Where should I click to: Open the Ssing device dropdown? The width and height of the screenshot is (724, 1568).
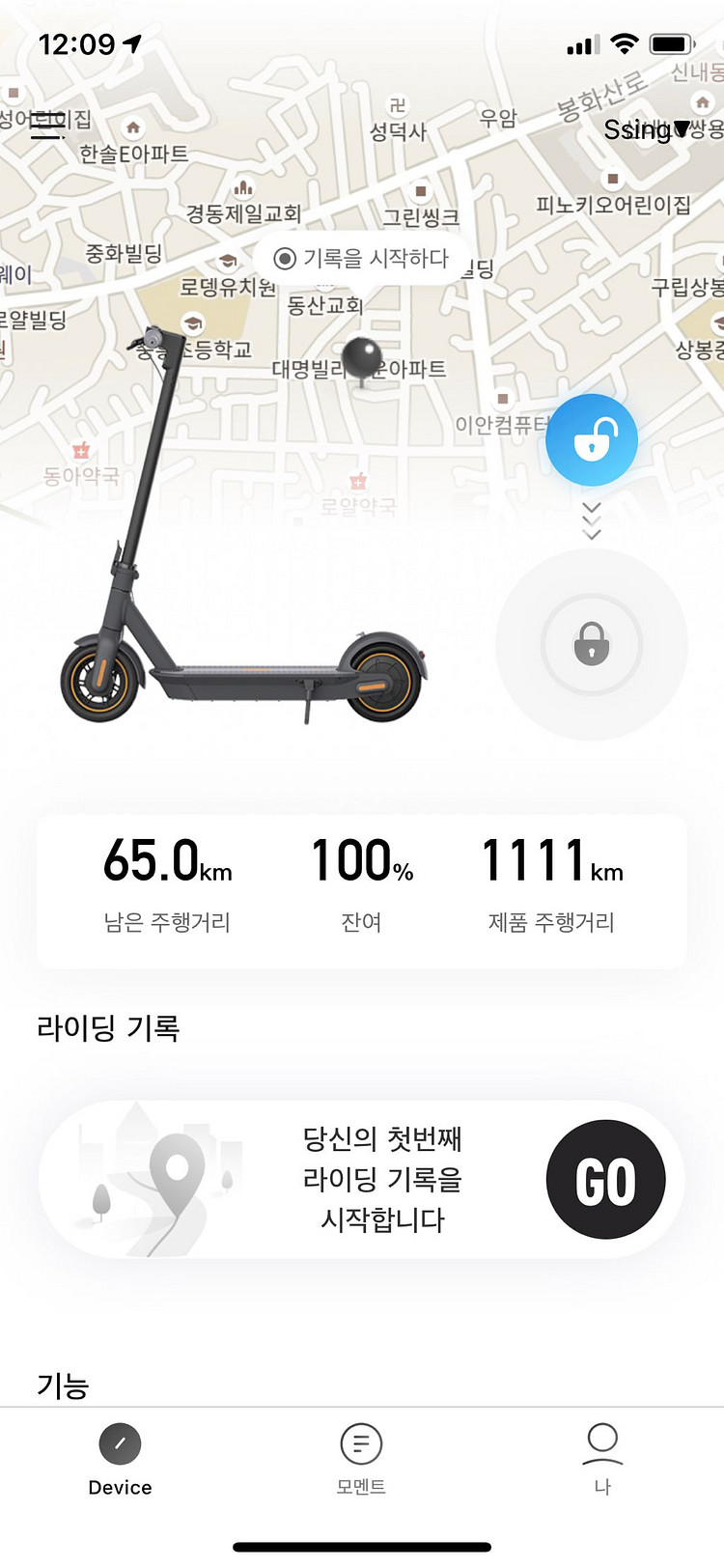pyautogui.click(x=647, y=129)
